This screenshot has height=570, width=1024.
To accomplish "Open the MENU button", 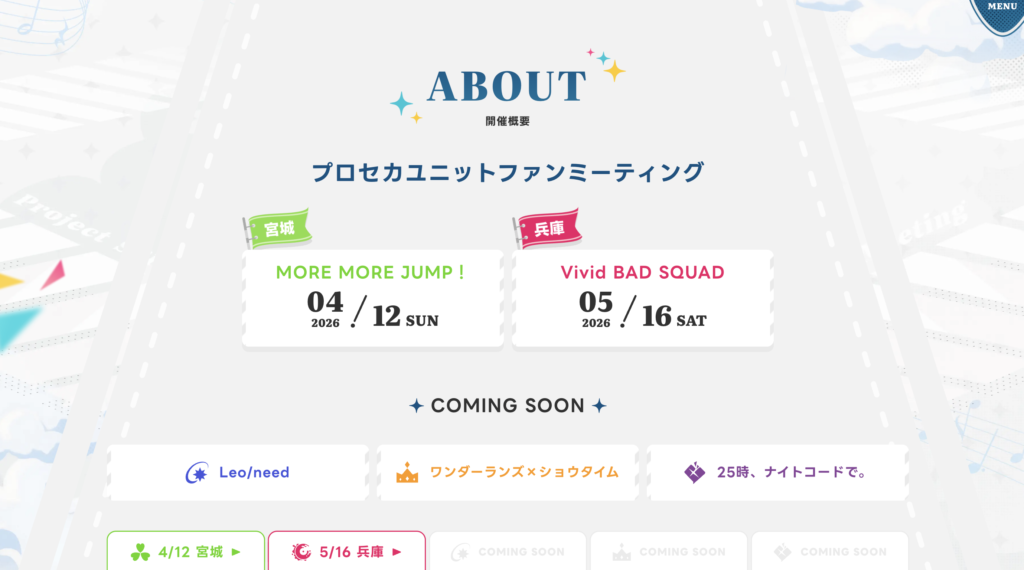I will point(1001,8).
